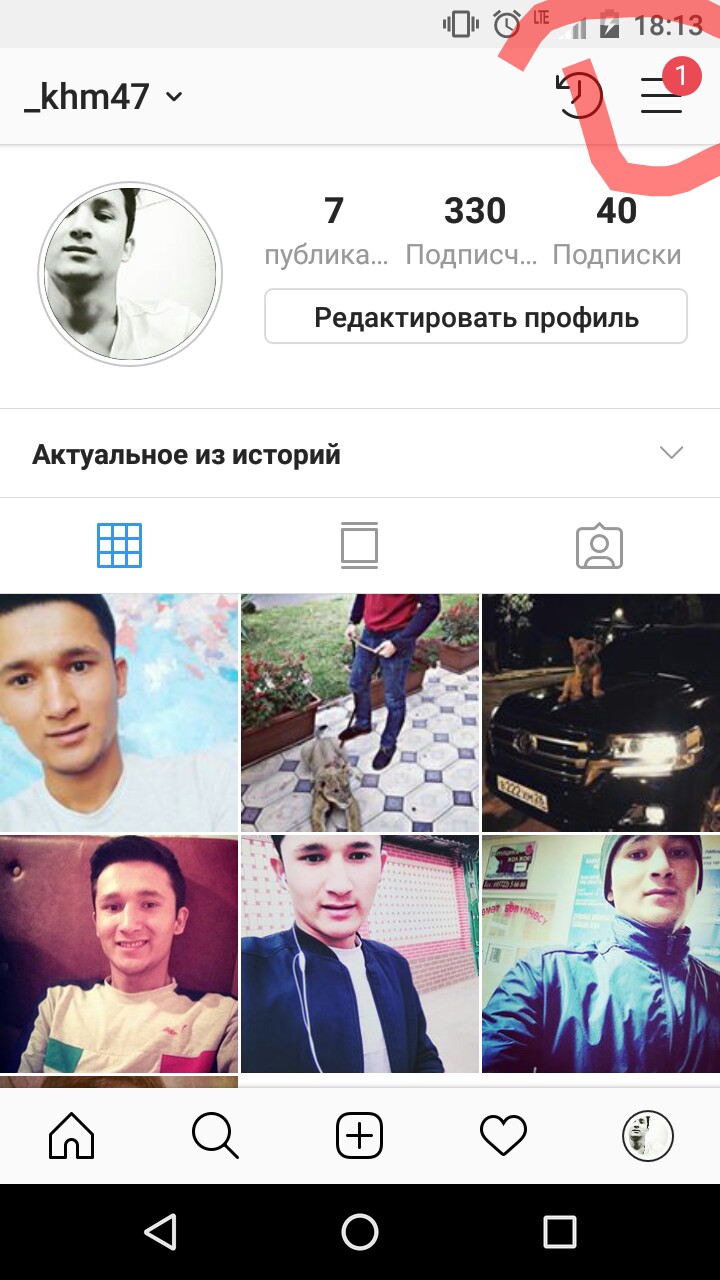Tap the profile picture avatar
The width and height of the screenshot is (720, 1280).
point(130,274)
